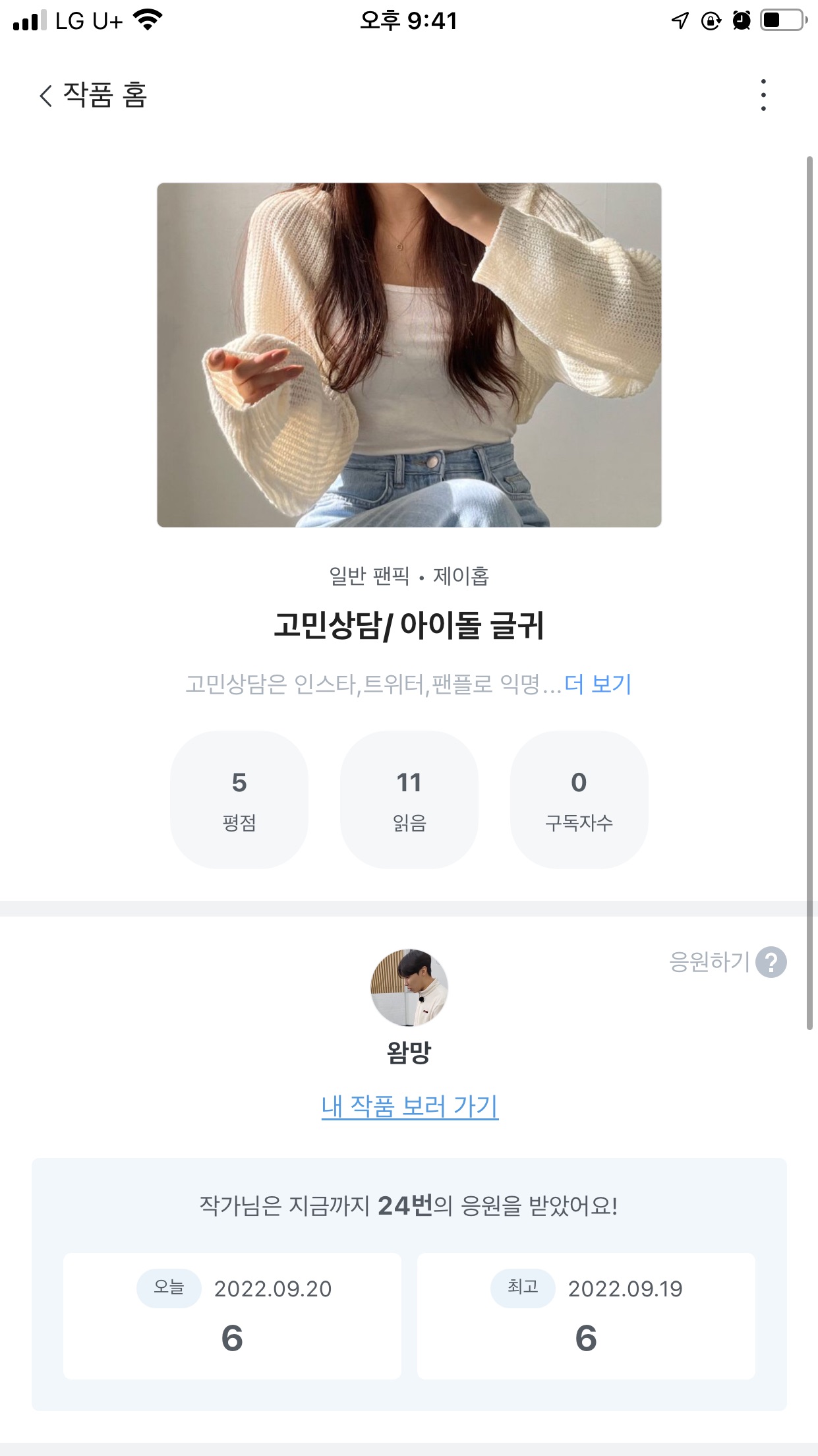The height and width of the screenshot is (1456, 818).
Task: Open the 응원하기 help question mark
Action: pos(771,962)
